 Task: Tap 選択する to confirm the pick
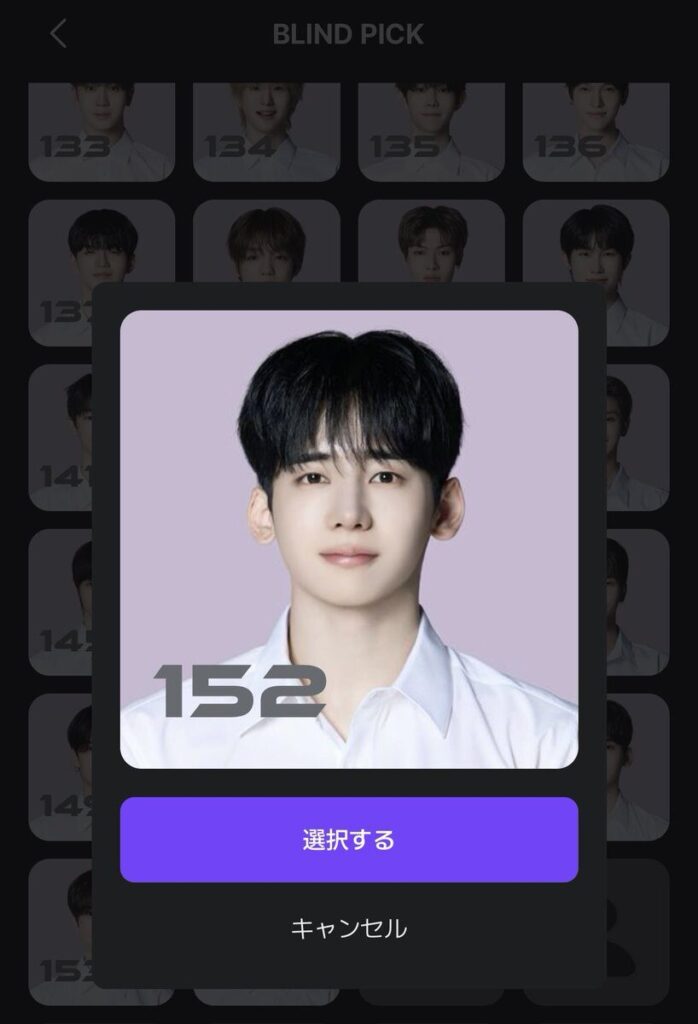coord(349,840)
